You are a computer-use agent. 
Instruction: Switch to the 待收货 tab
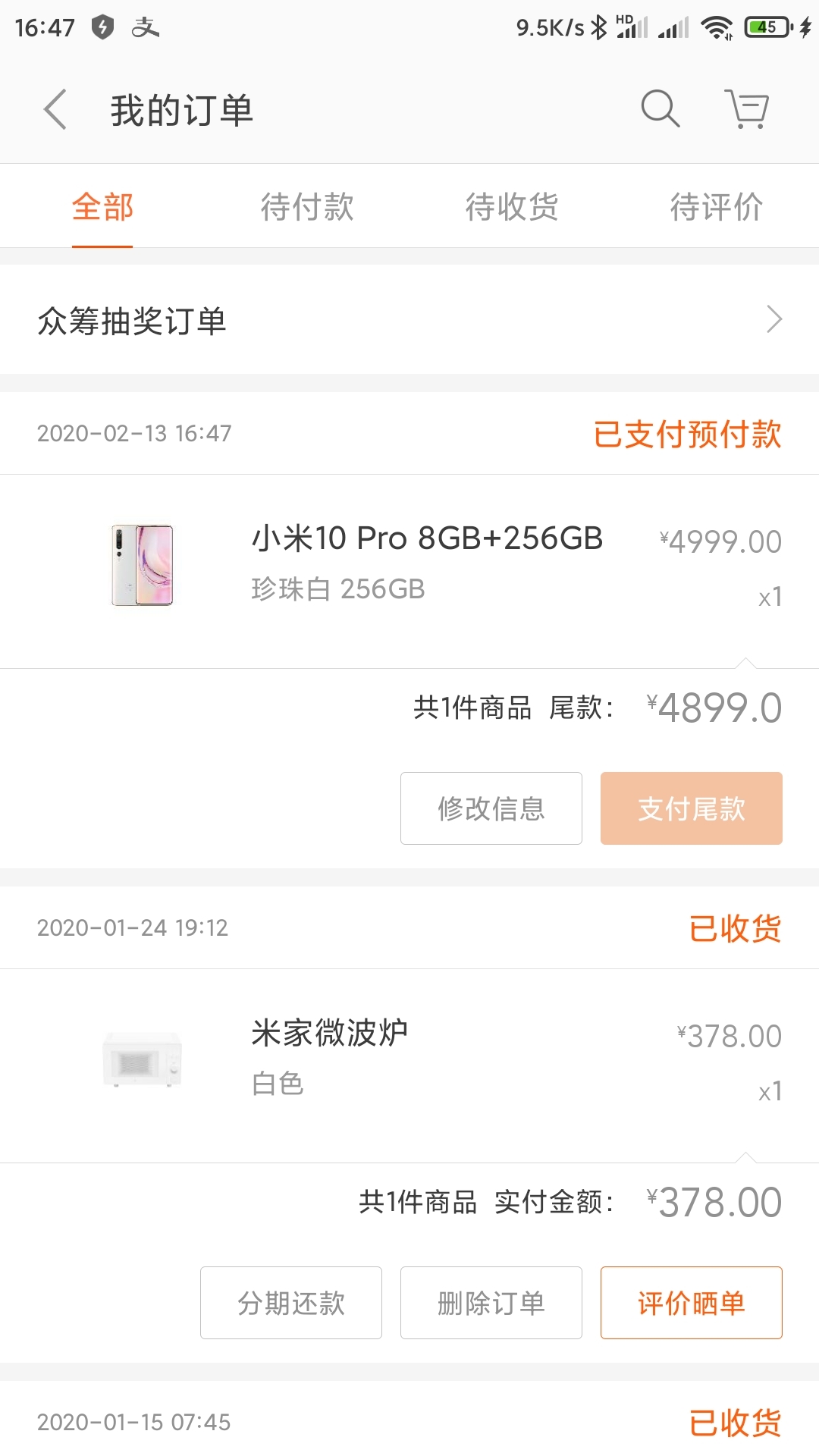(x=512, y=206)
